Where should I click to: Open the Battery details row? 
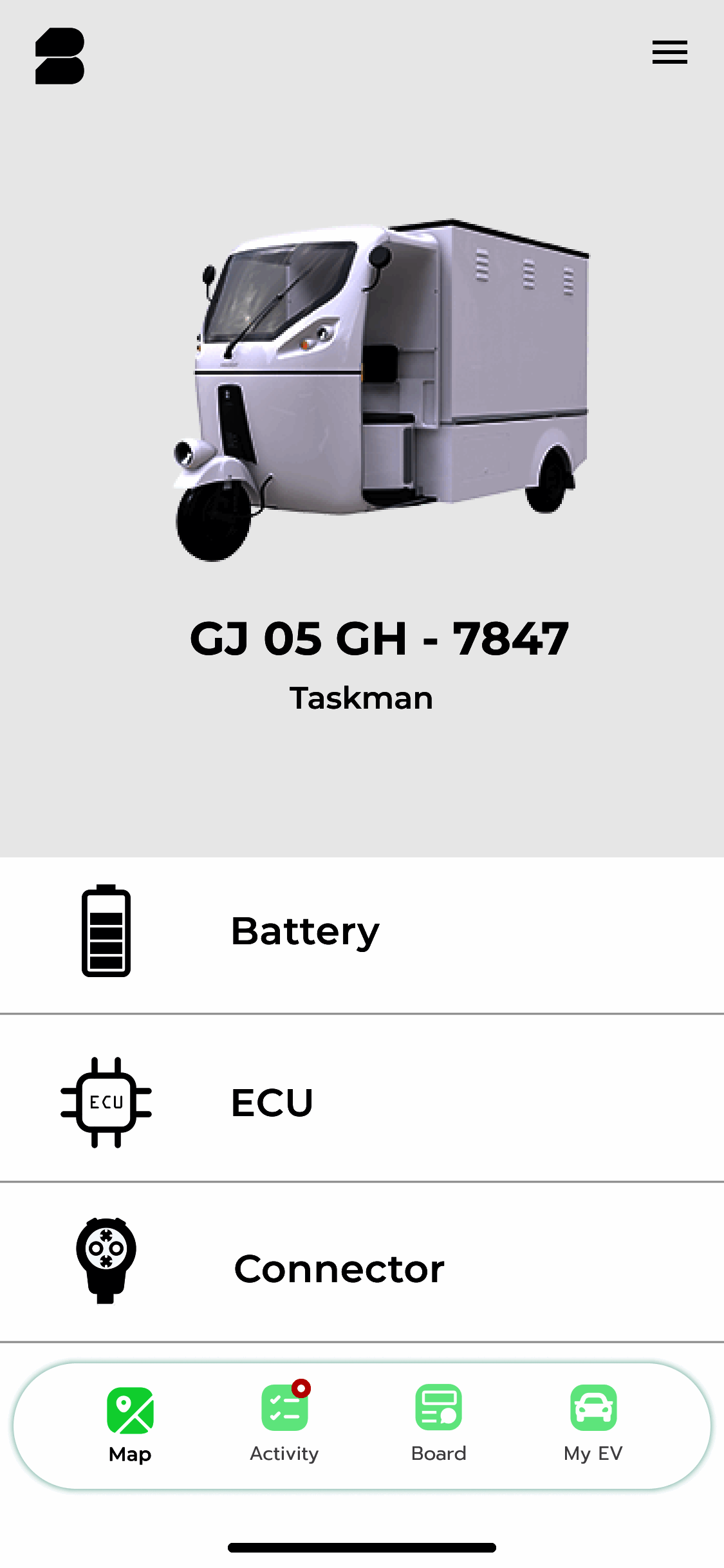point(362,931)
